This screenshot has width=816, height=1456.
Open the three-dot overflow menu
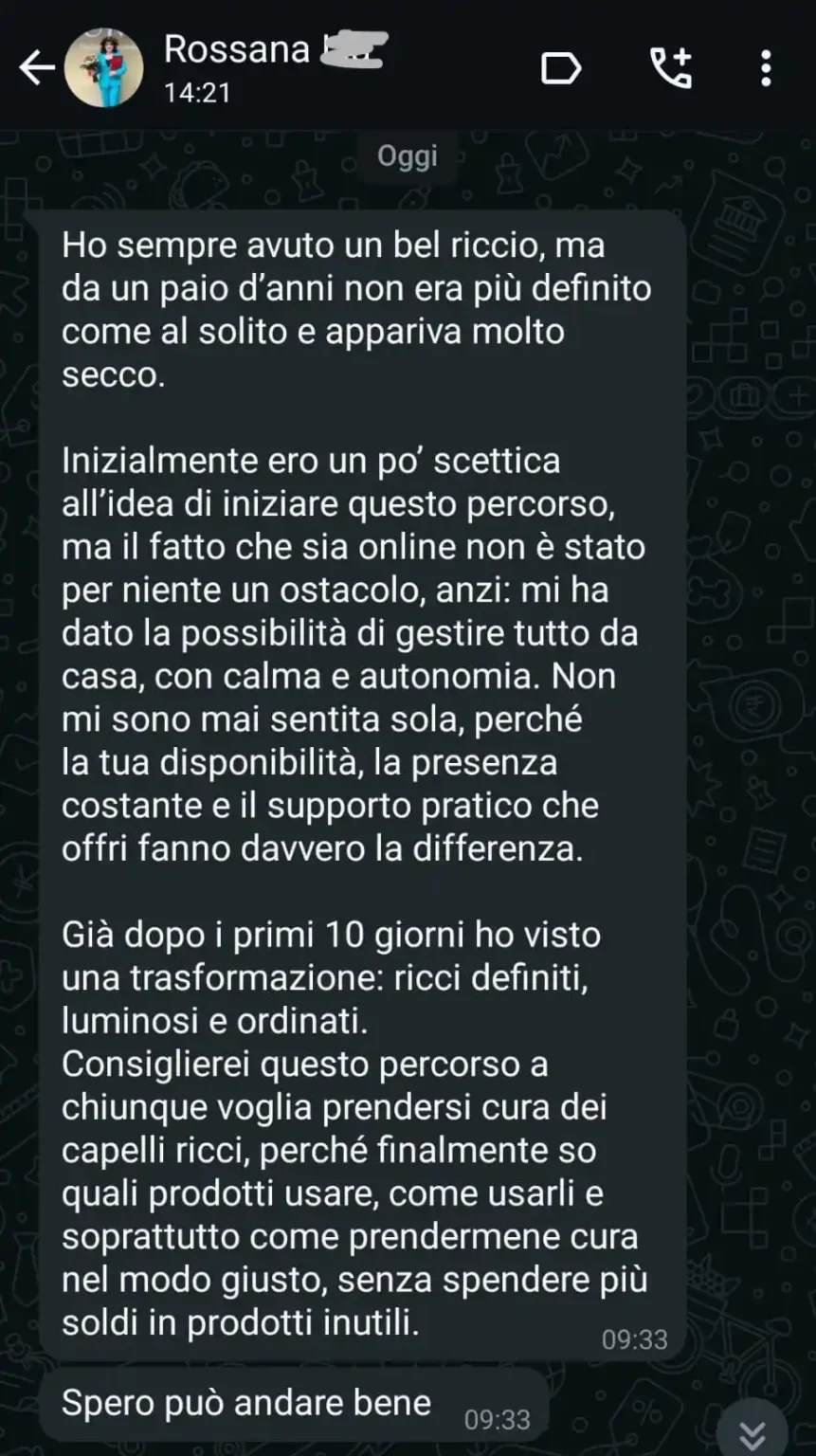[766, 68]
